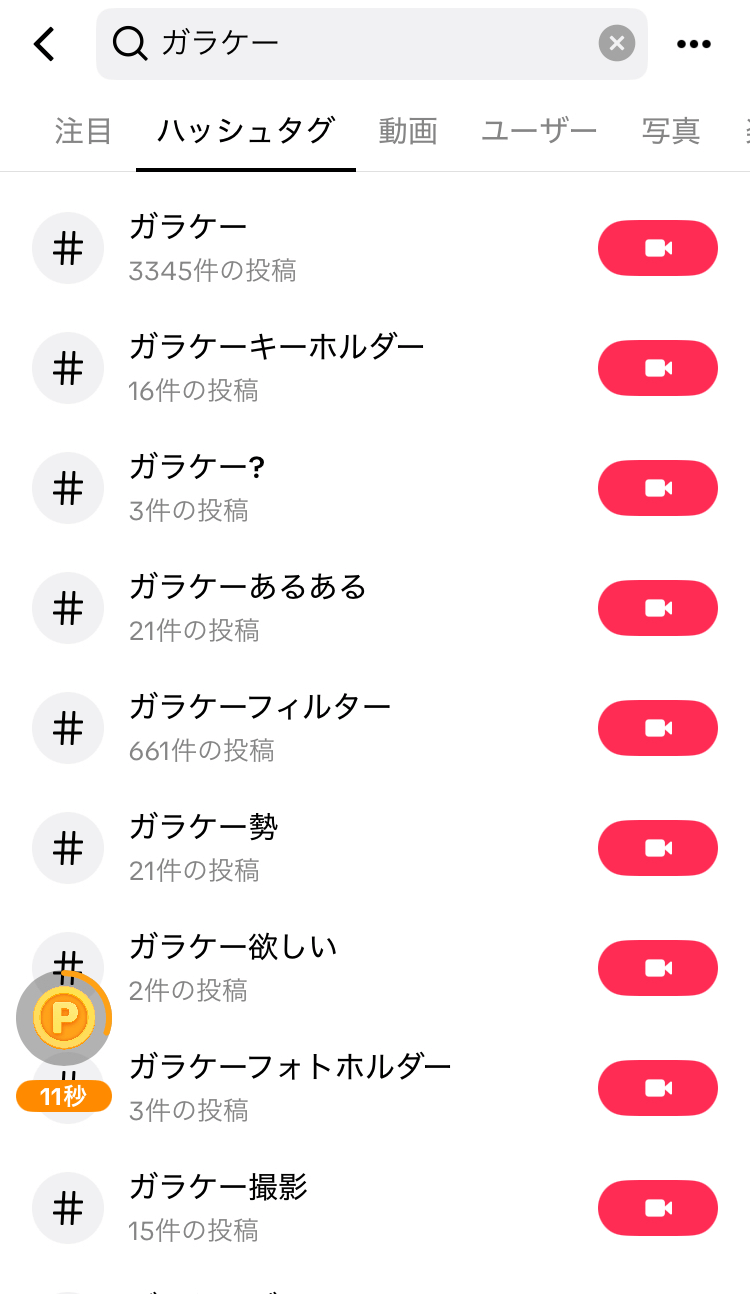
Task: Tap the search field containing ガラケー
Action: click(371, 44)
